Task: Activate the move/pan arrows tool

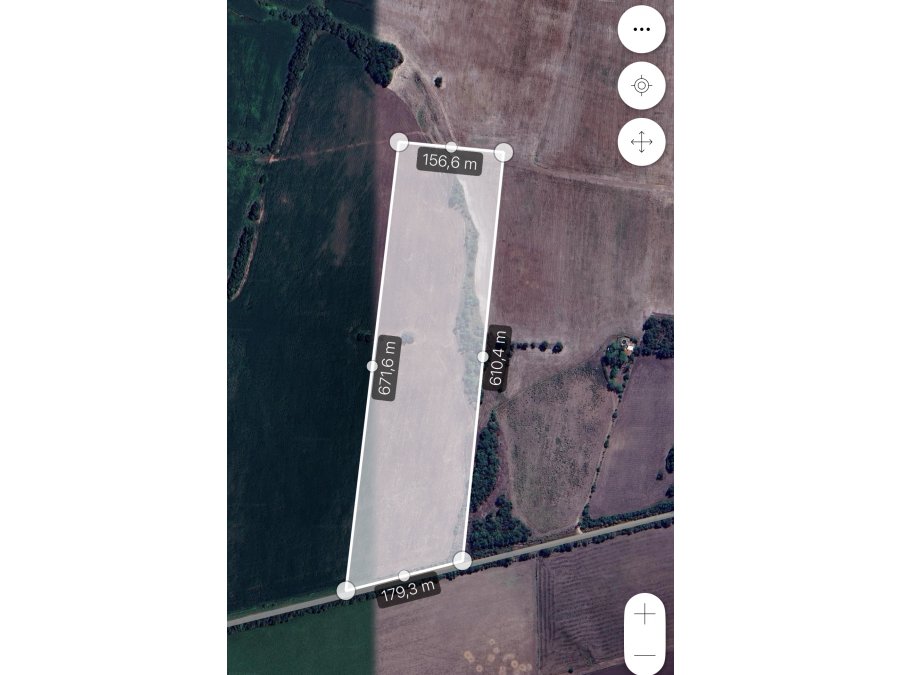Action: click(641, 142)
